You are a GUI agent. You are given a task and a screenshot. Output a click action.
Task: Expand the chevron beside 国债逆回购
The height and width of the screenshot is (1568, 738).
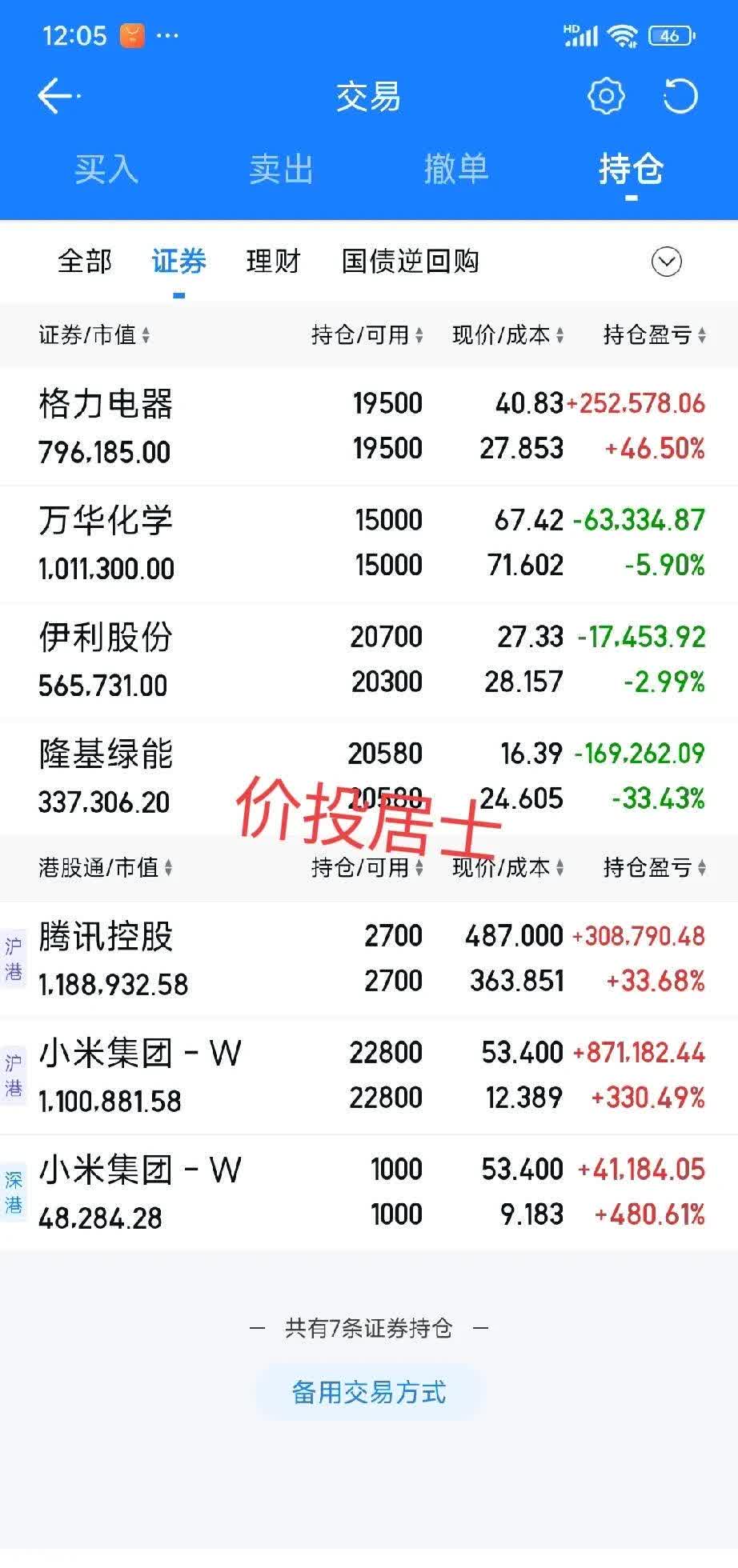667,262
